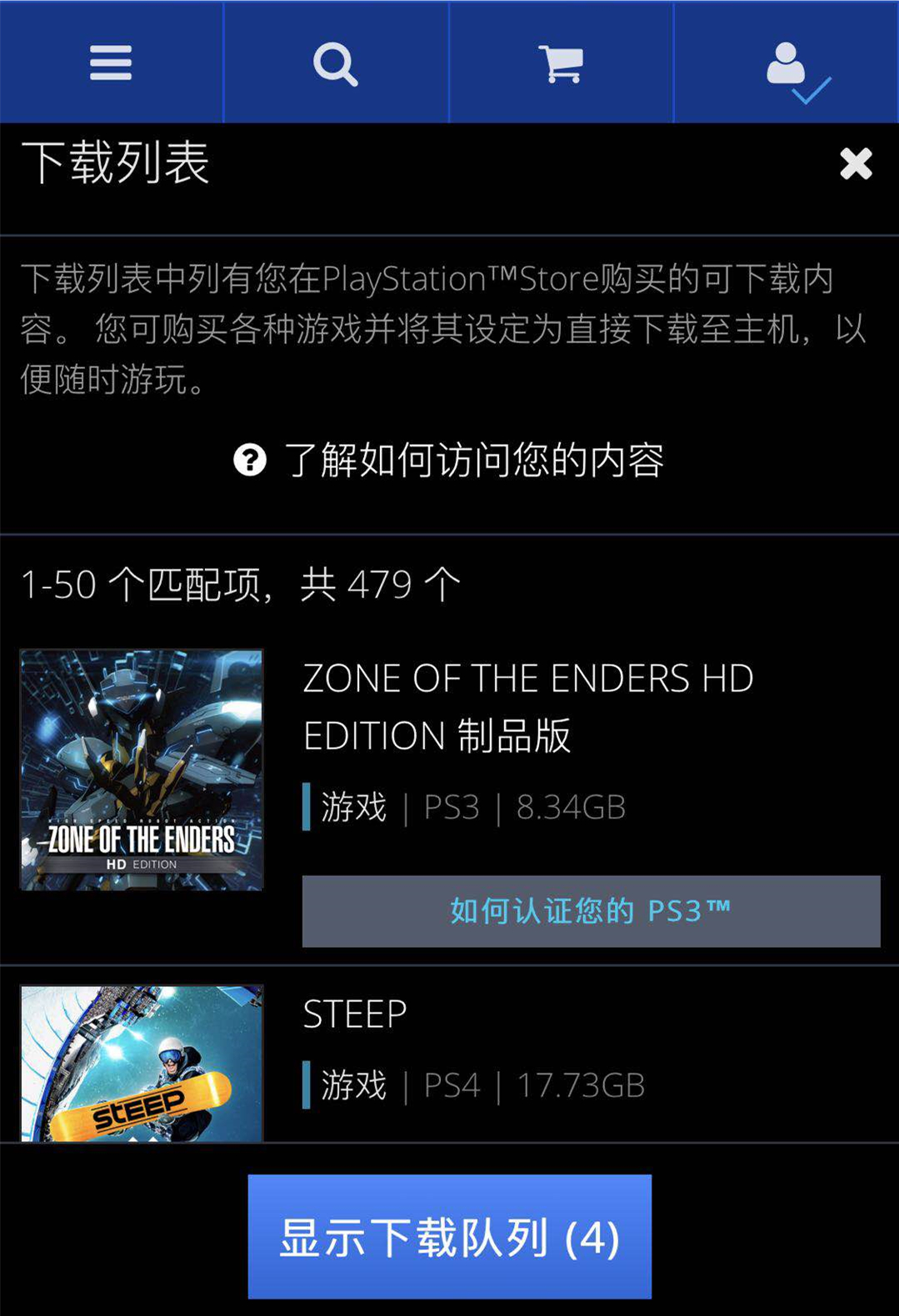Select the 下载列表 panel header
899x1316 pixels.
[x=115, y=164]
